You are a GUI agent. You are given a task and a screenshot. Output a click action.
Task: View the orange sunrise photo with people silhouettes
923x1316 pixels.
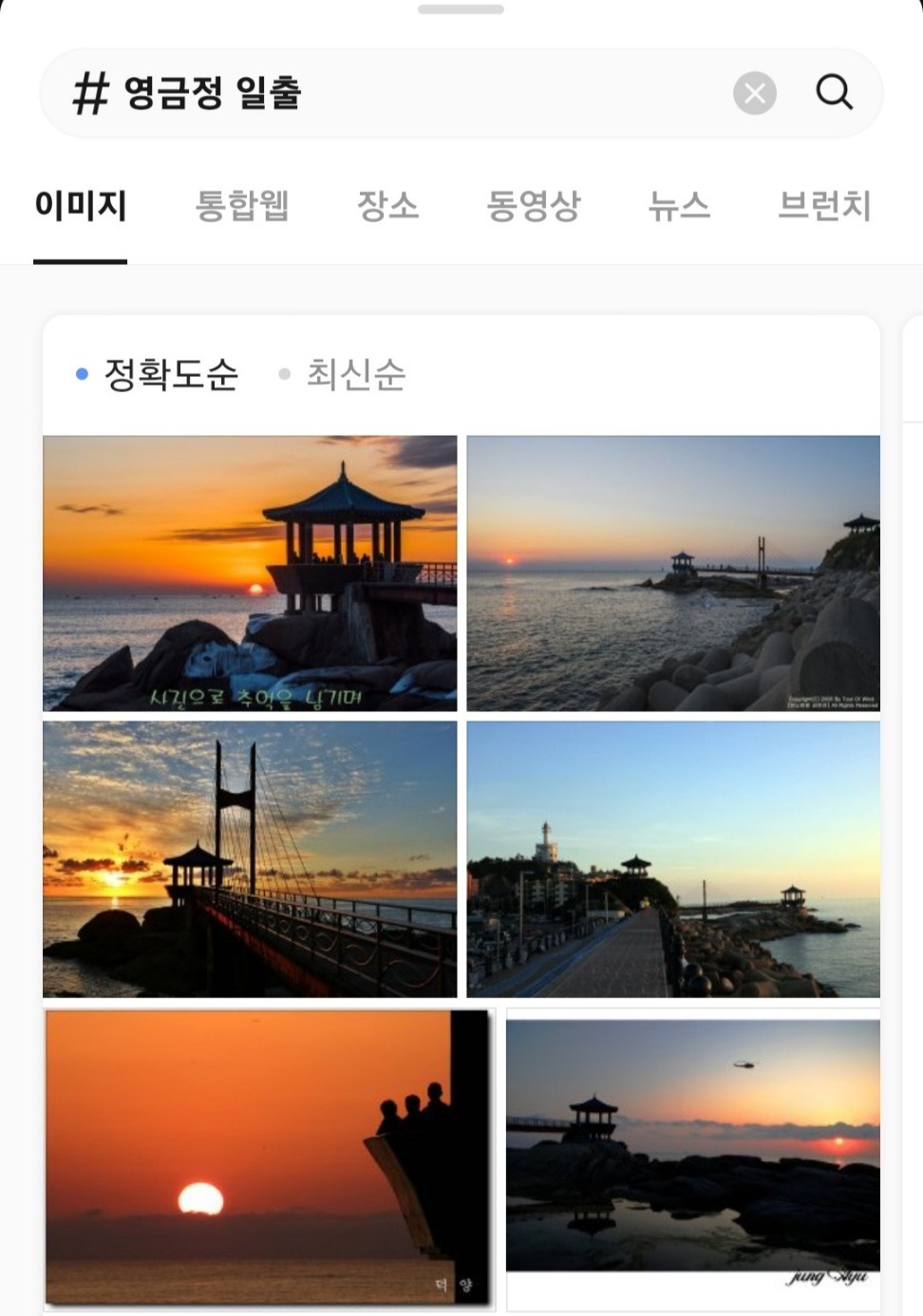[x=268, y=1156]
